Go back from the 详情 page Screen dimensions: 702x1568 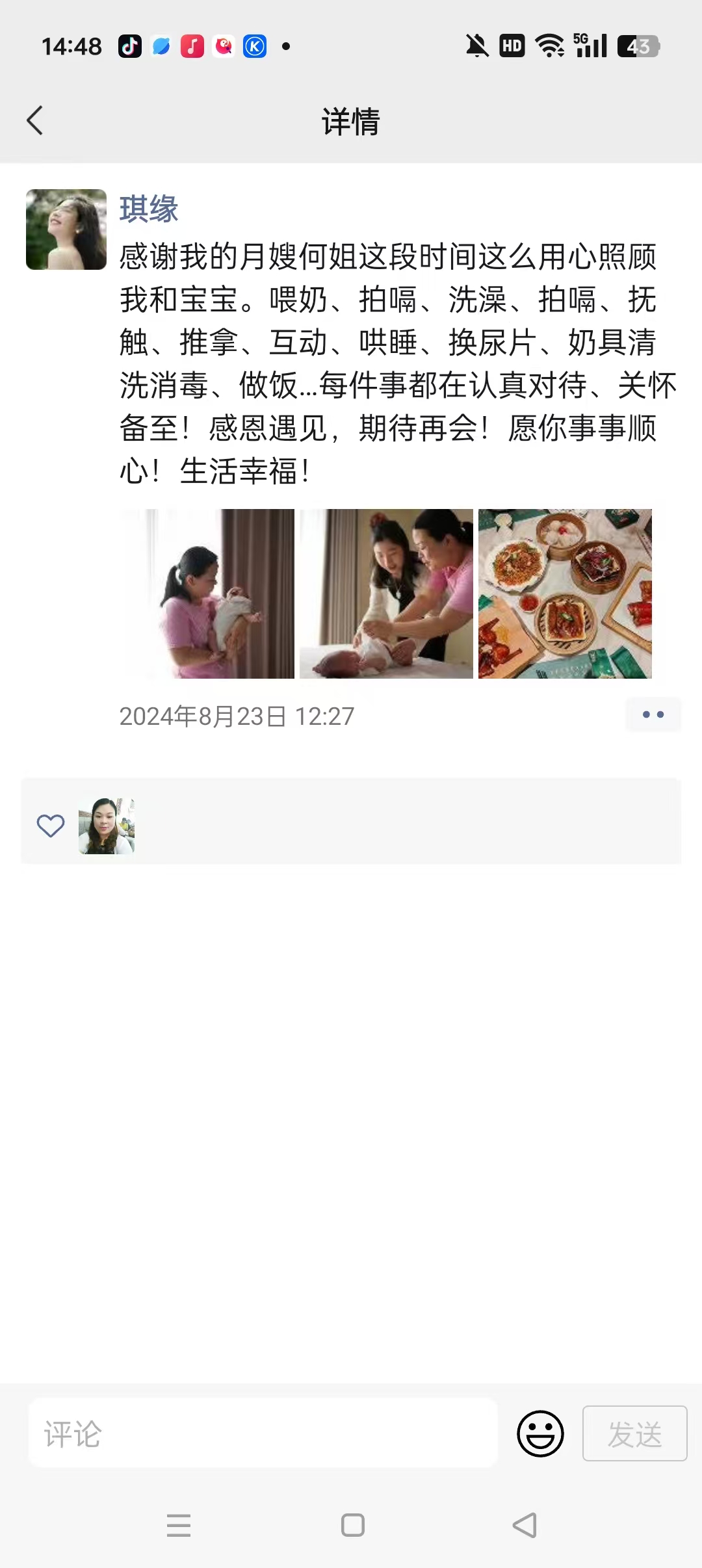coord(35,121)
